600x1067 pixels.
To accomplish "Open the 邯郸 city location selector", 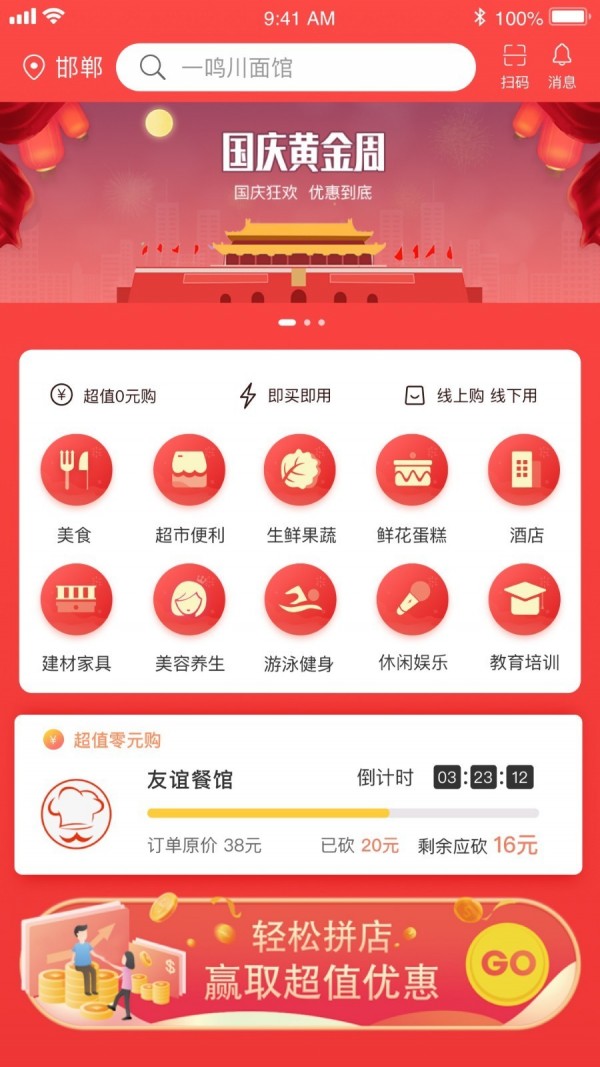I will tap(63, 68).
